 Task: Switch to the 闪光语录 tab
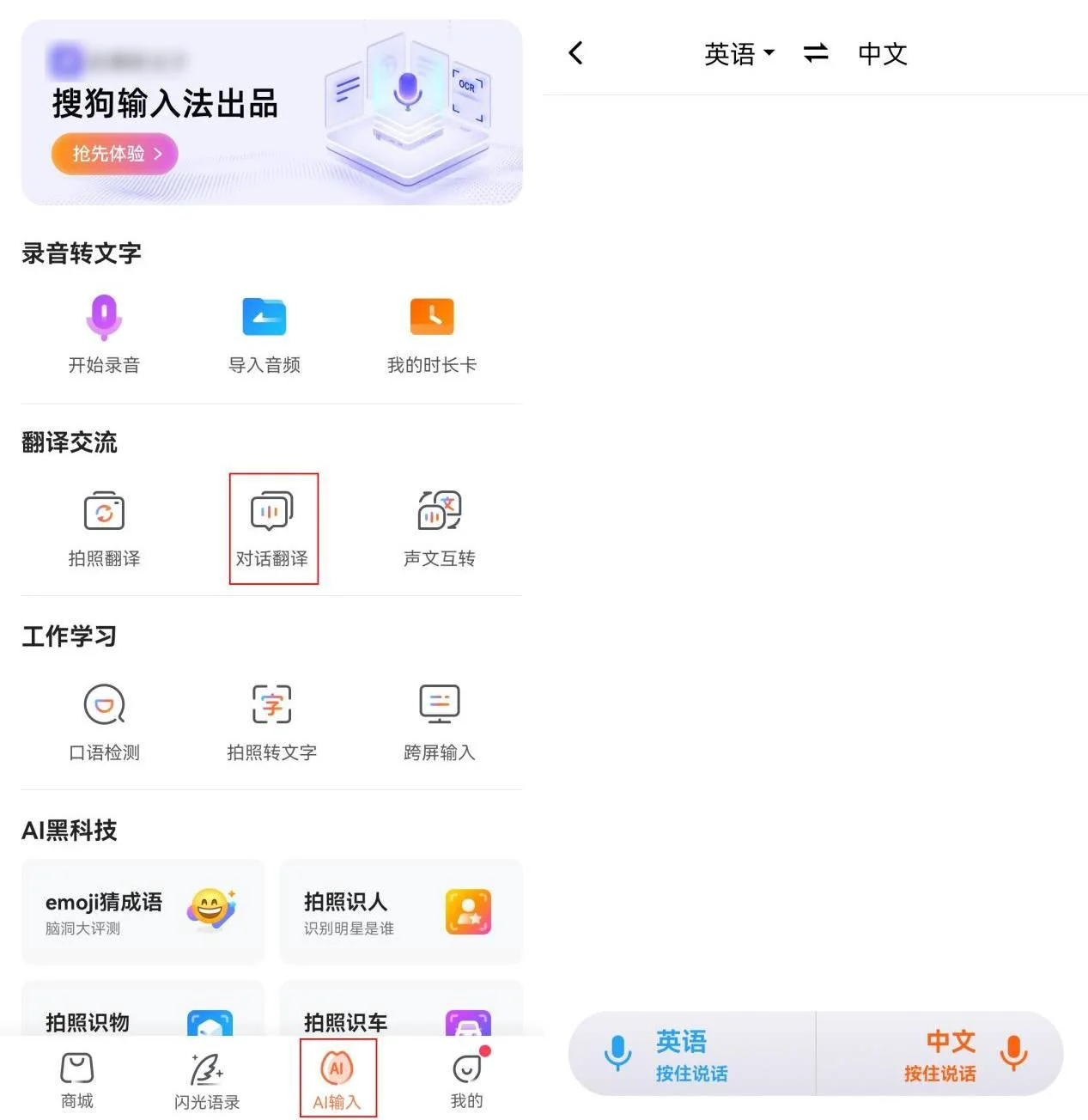pyautogui.click(x=207, y=1080)
